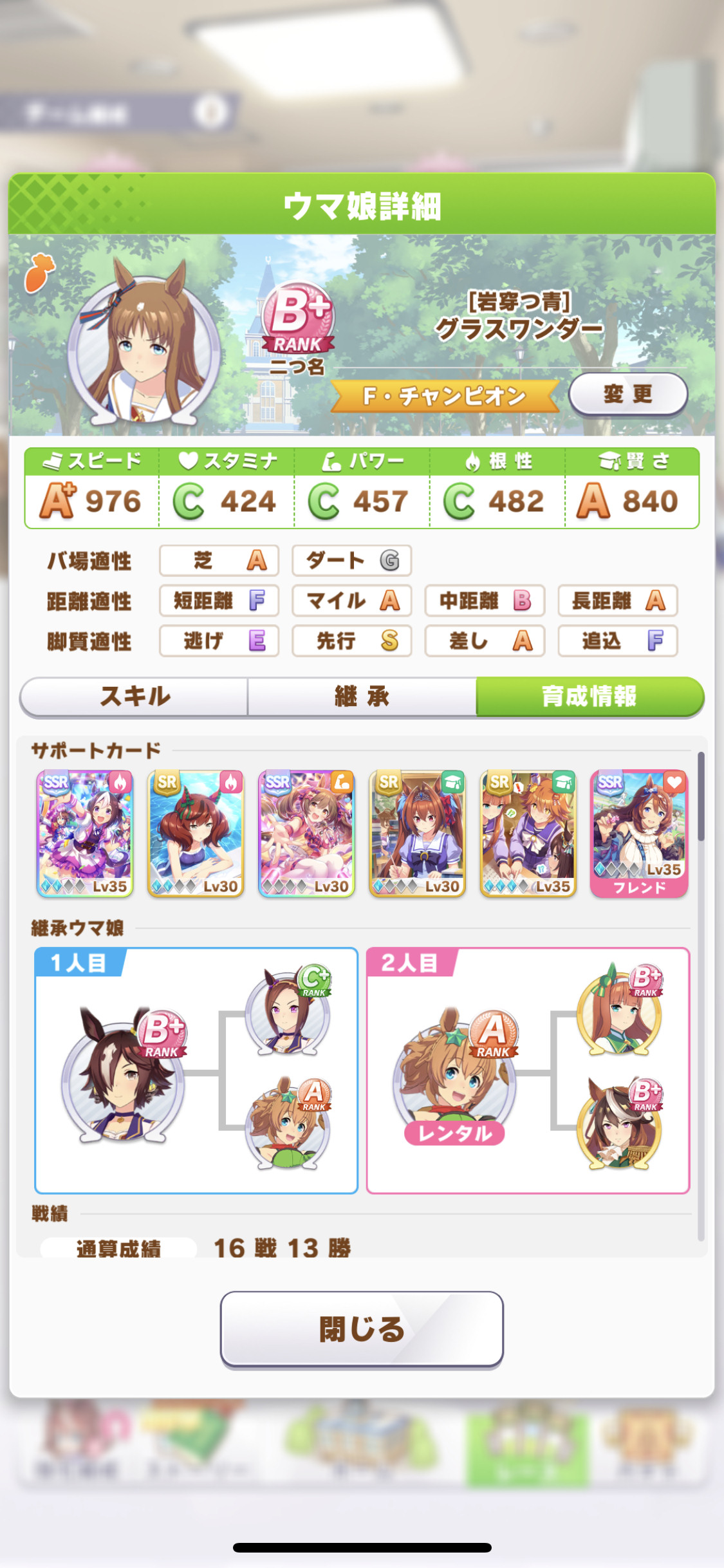
Task: Select the 育成情報 tab
Action: (589, 696)
